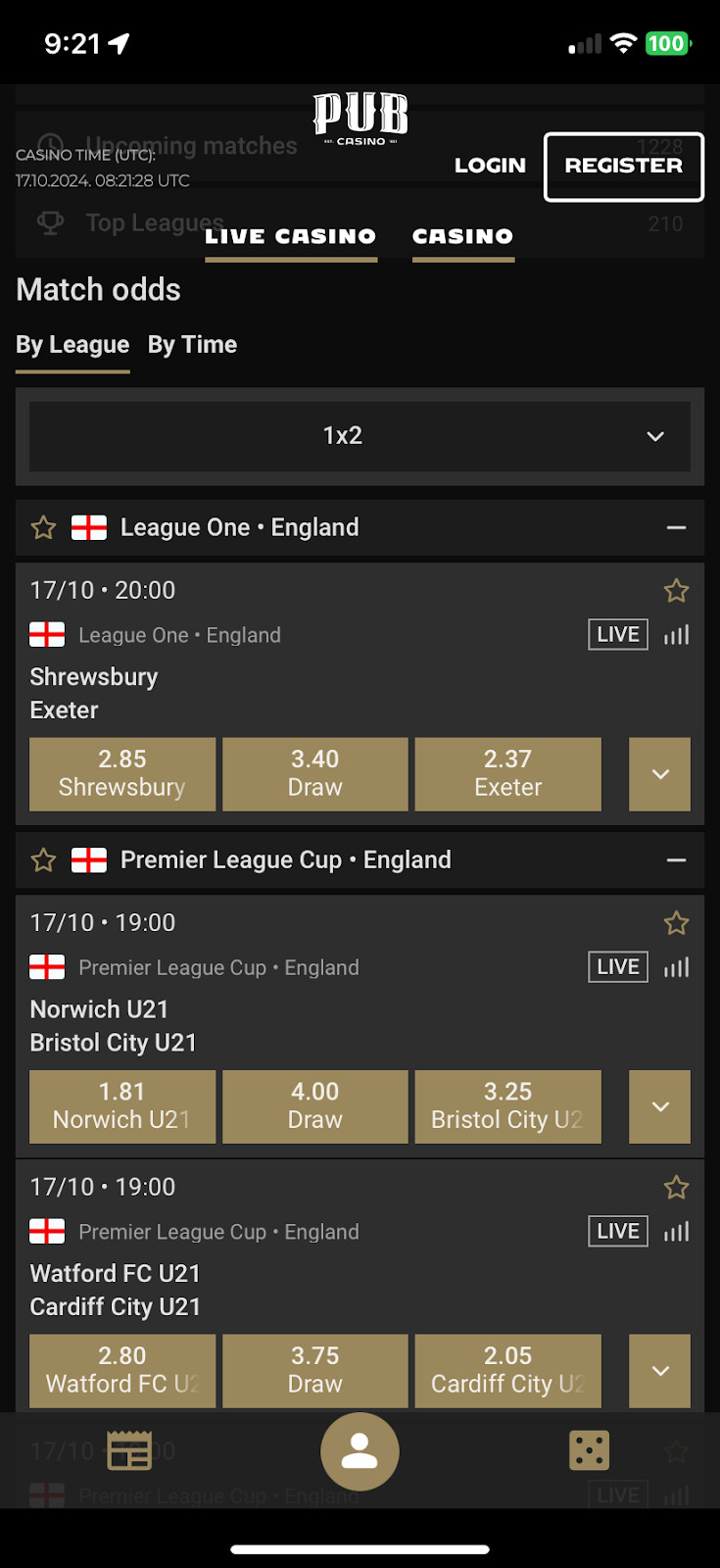Open the dice casino games icon

pos(589,1450)
